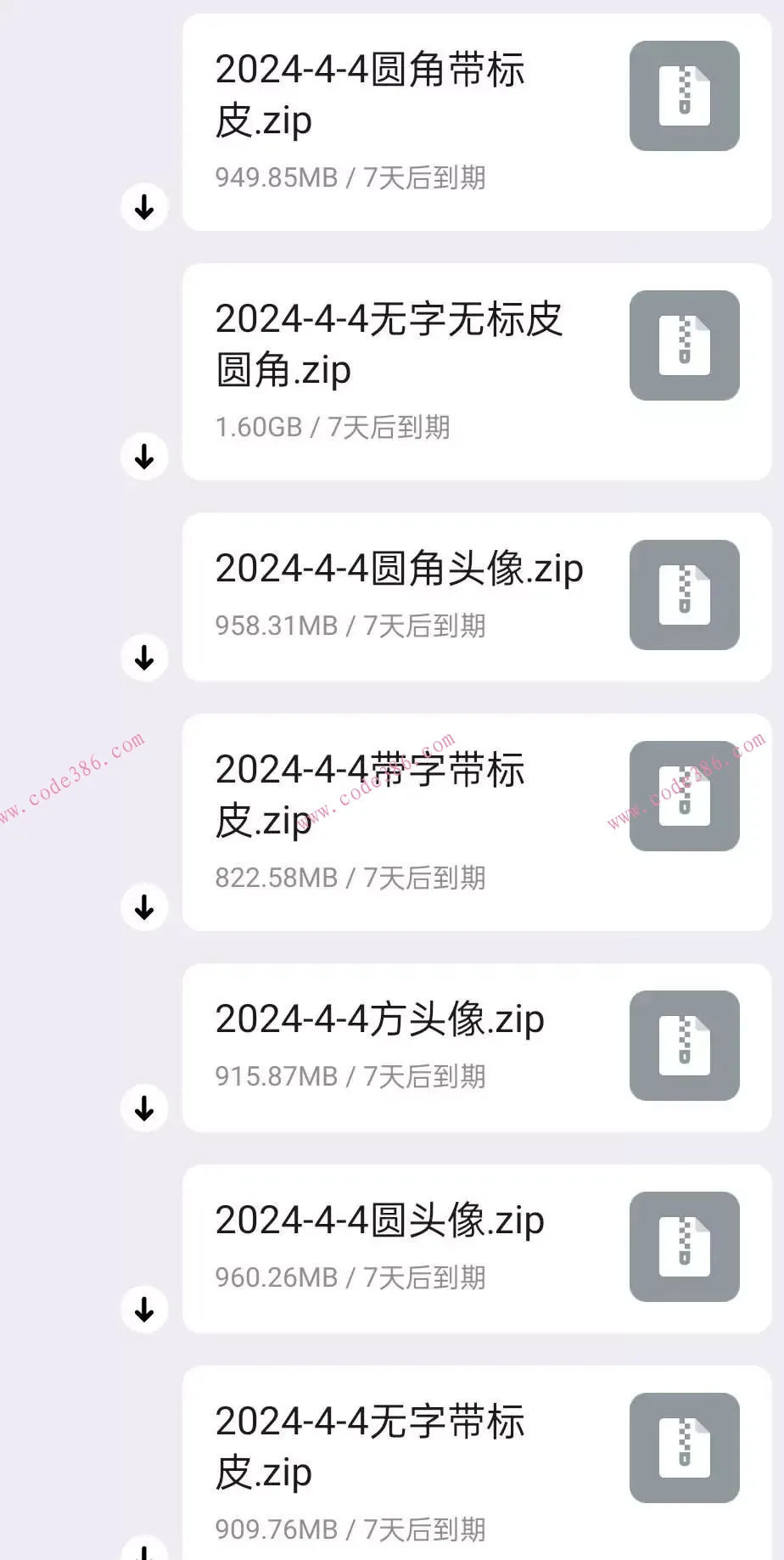Open the file 2024-4-4圆角带标皮.zip
Screen dimensions: 784x1560
tap(371, 95)
